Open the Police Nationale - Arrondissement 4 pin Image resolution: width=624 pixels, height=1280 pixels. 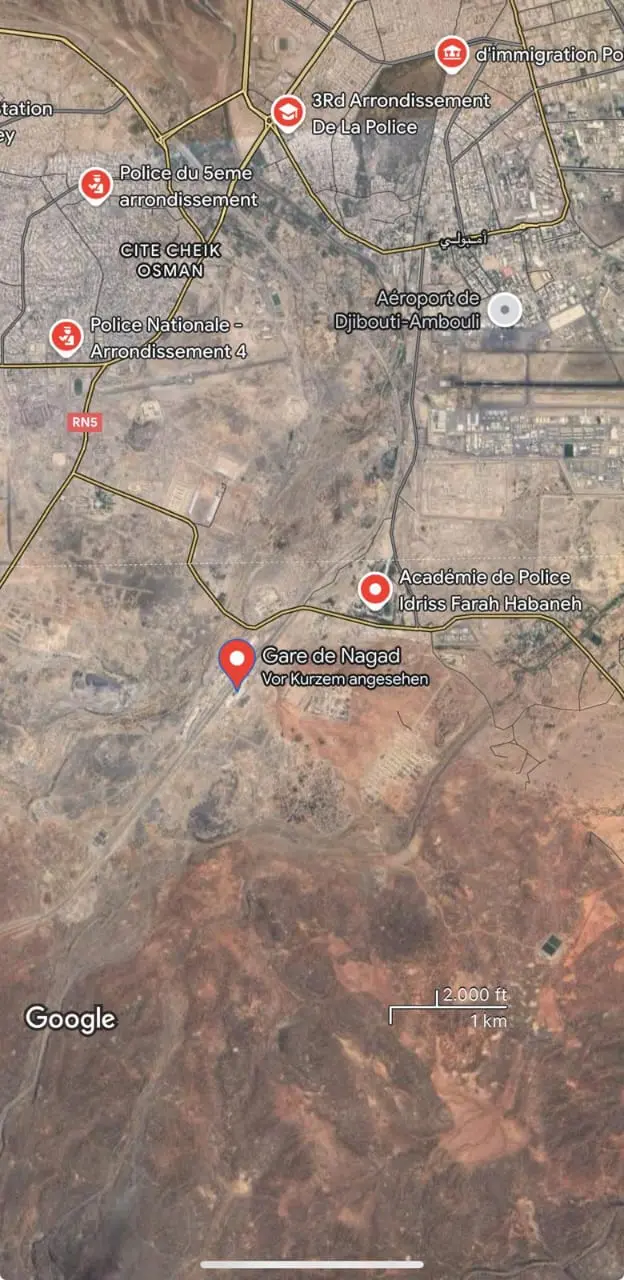click(66, 337)
